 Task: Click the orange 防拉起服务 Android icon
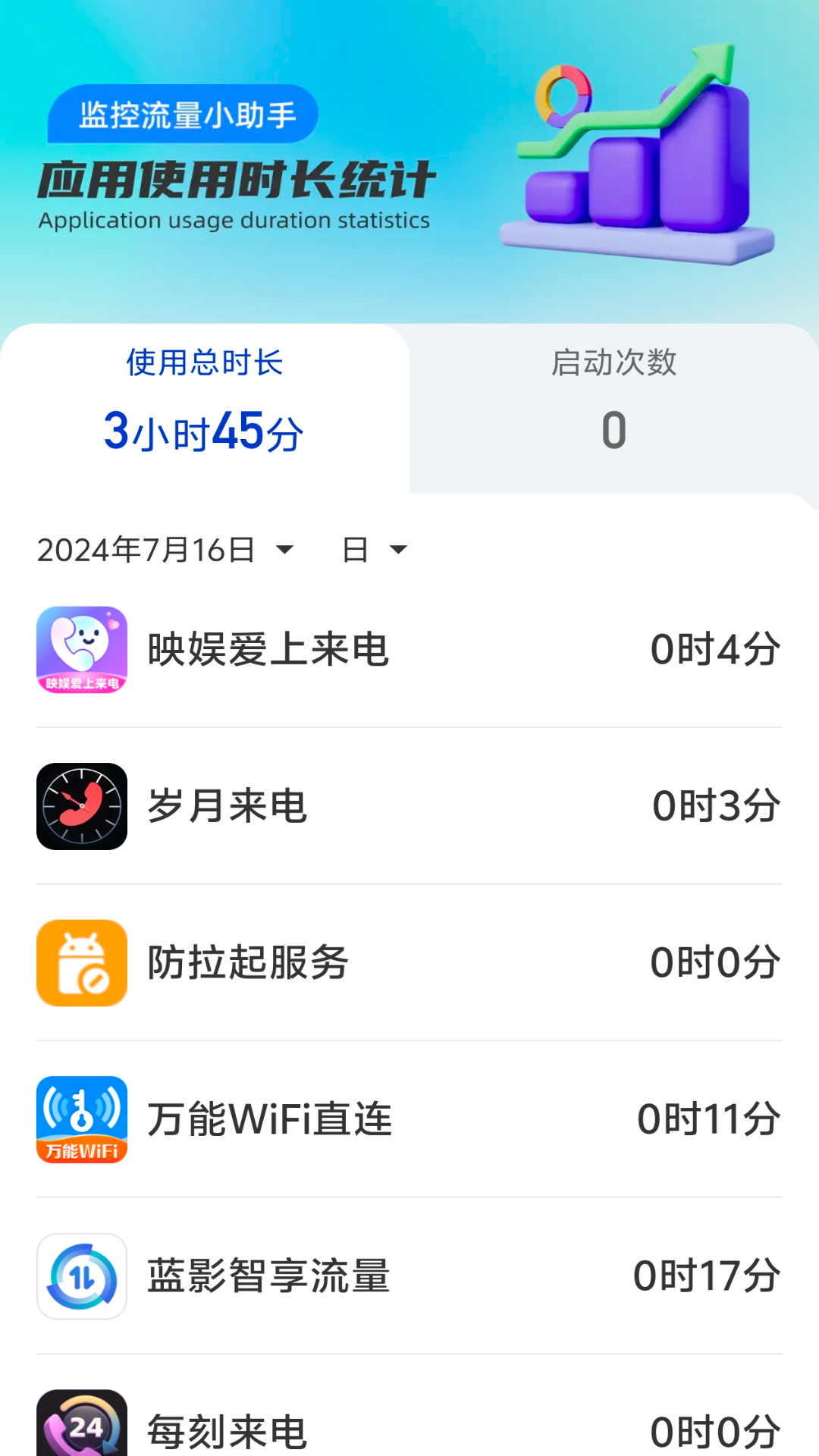click(x=81, y=962)
